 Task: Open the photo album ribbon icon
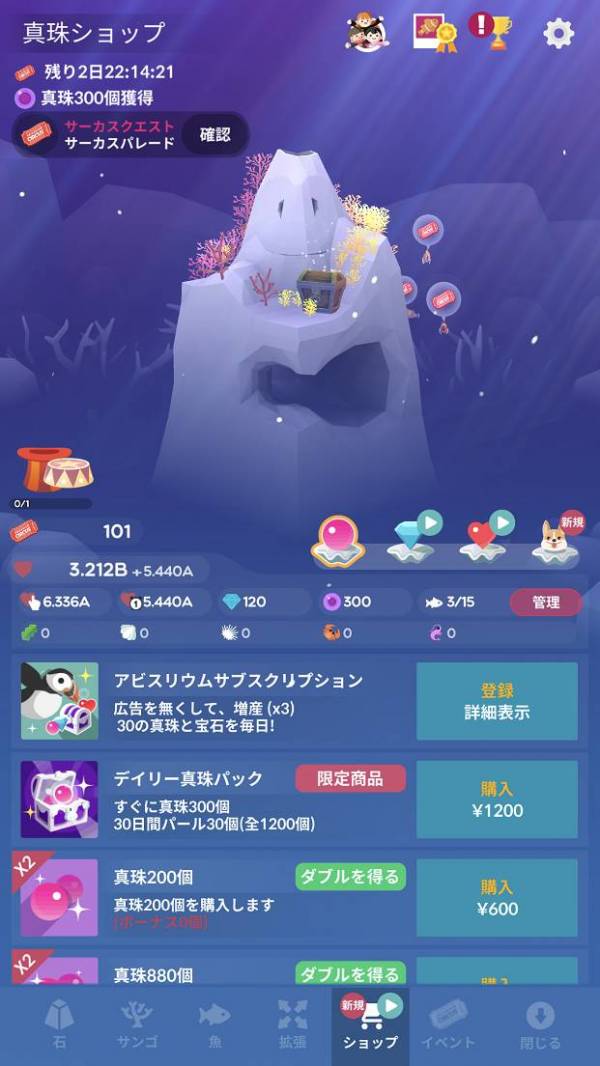[x=434, y=33]
